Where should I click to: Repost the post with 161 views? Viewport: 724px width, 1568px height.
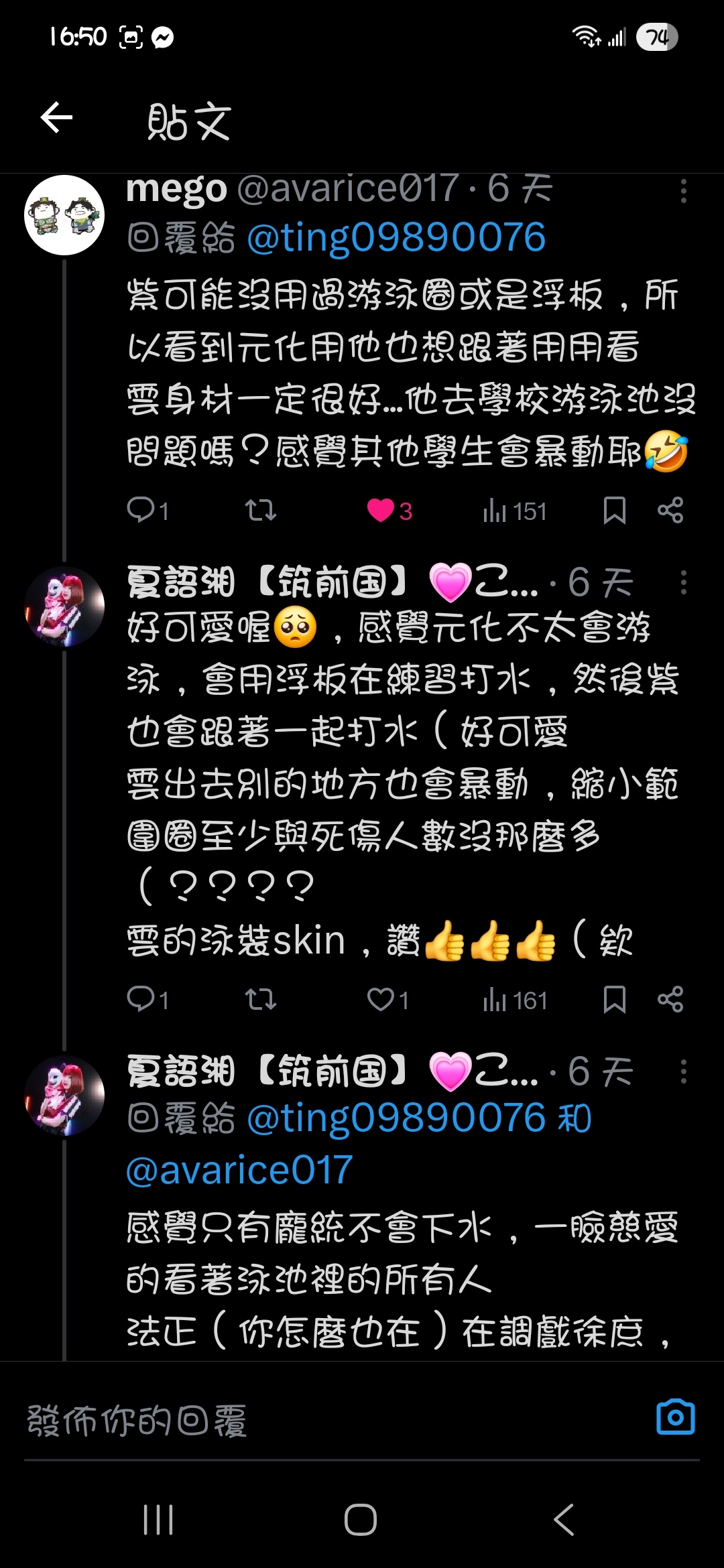260,1000
